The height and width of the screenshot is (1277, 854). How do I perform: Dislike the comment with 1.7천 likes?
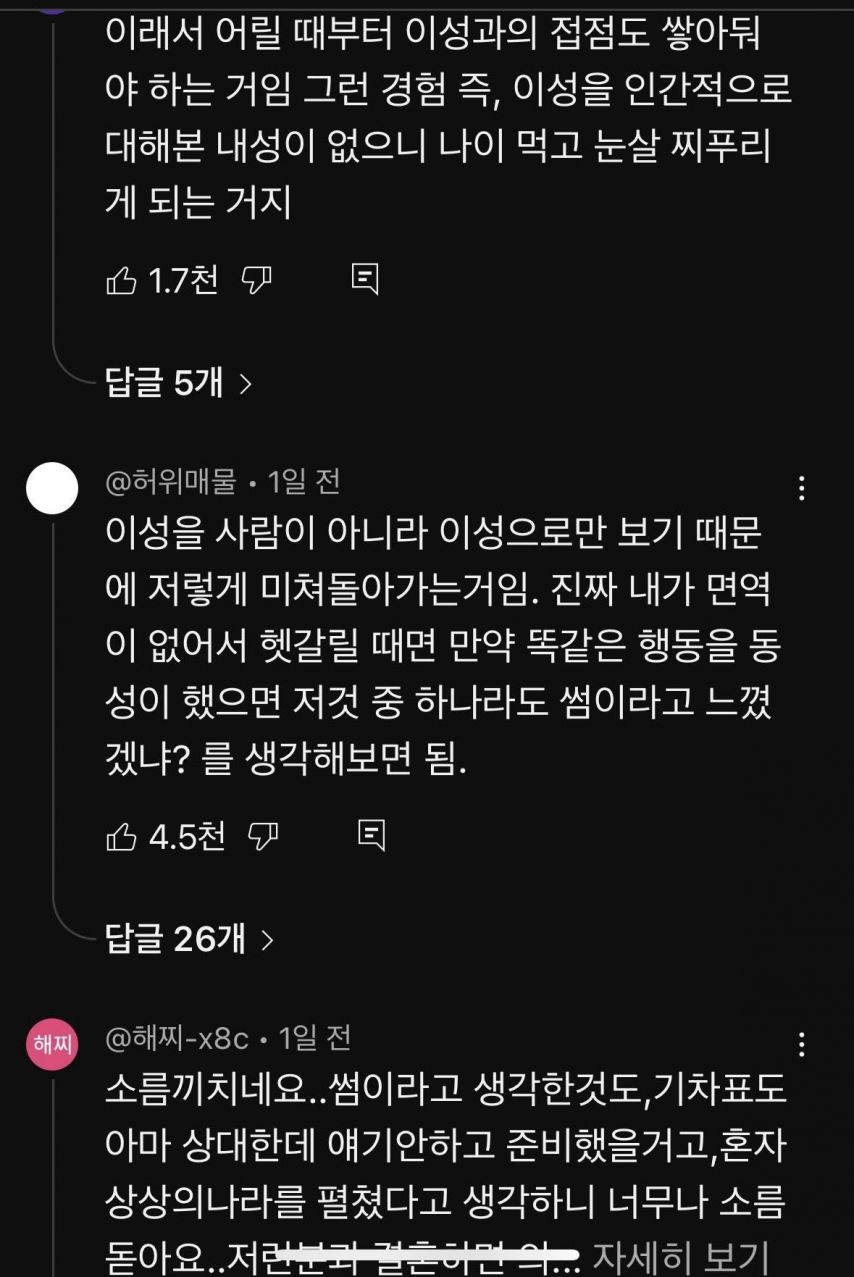point(257,281)
